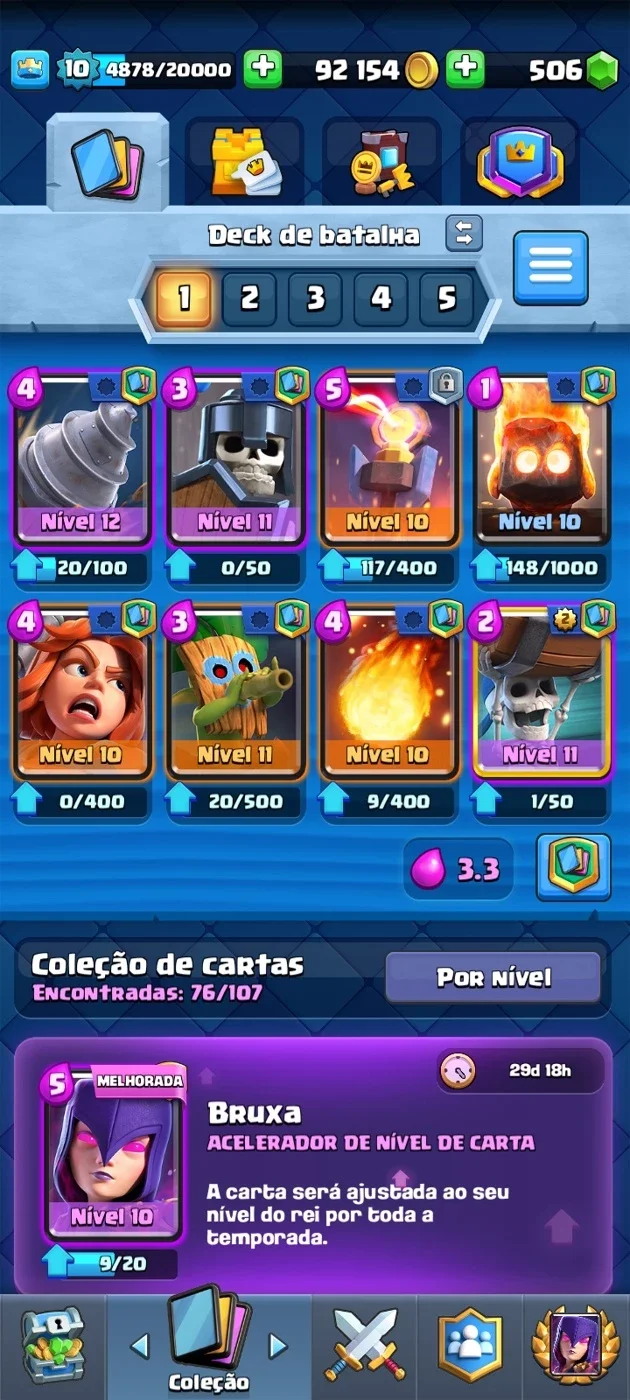This screenshot has height=1400, width=630.
Task: Open the Valkyrie card Nível 10
Action: 82,692
